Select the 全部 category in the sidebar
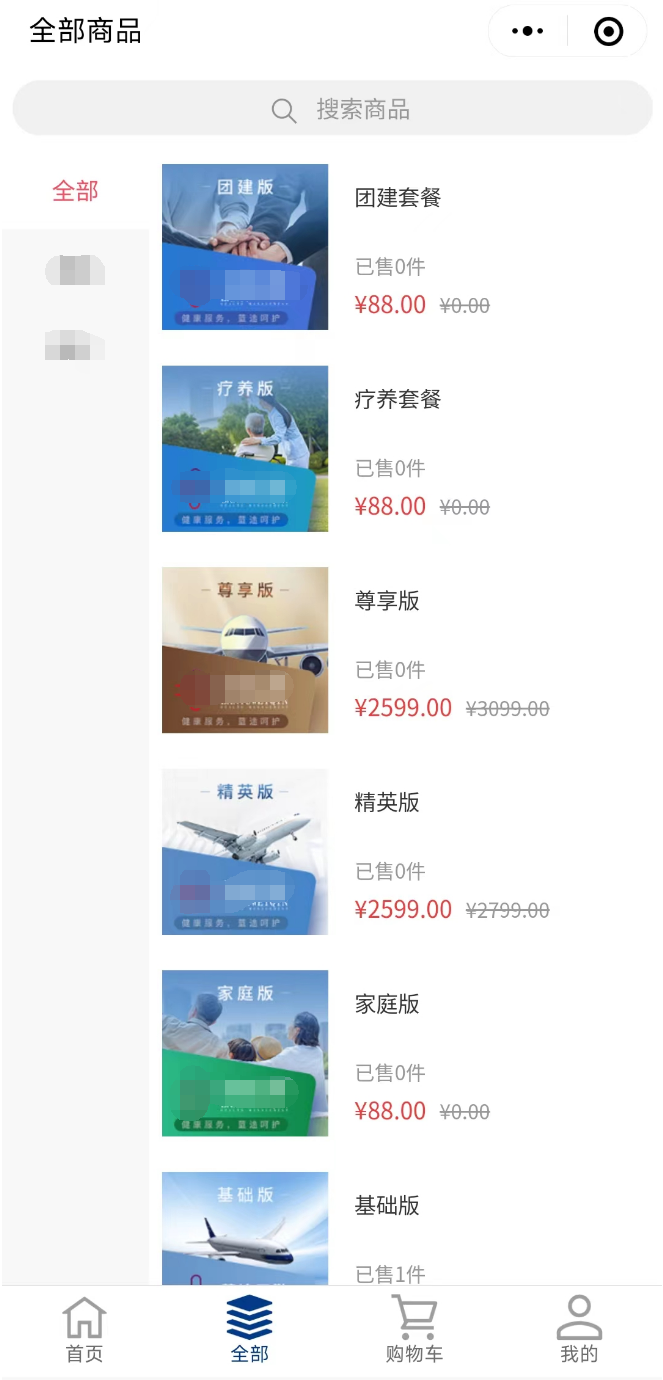 pos(76,191)
